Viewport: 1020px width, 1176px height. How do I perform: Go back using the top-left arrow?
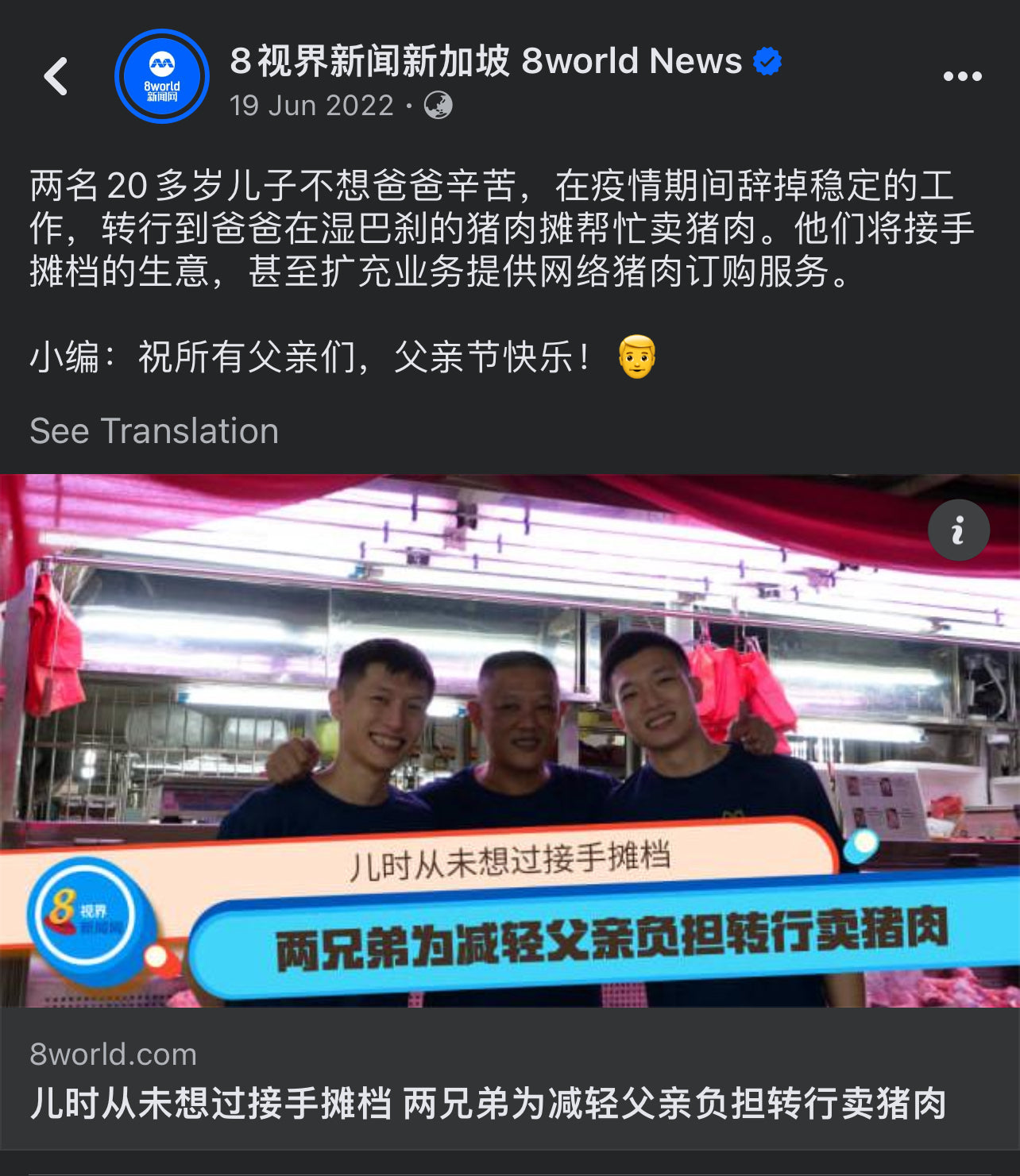coord(56,77)
